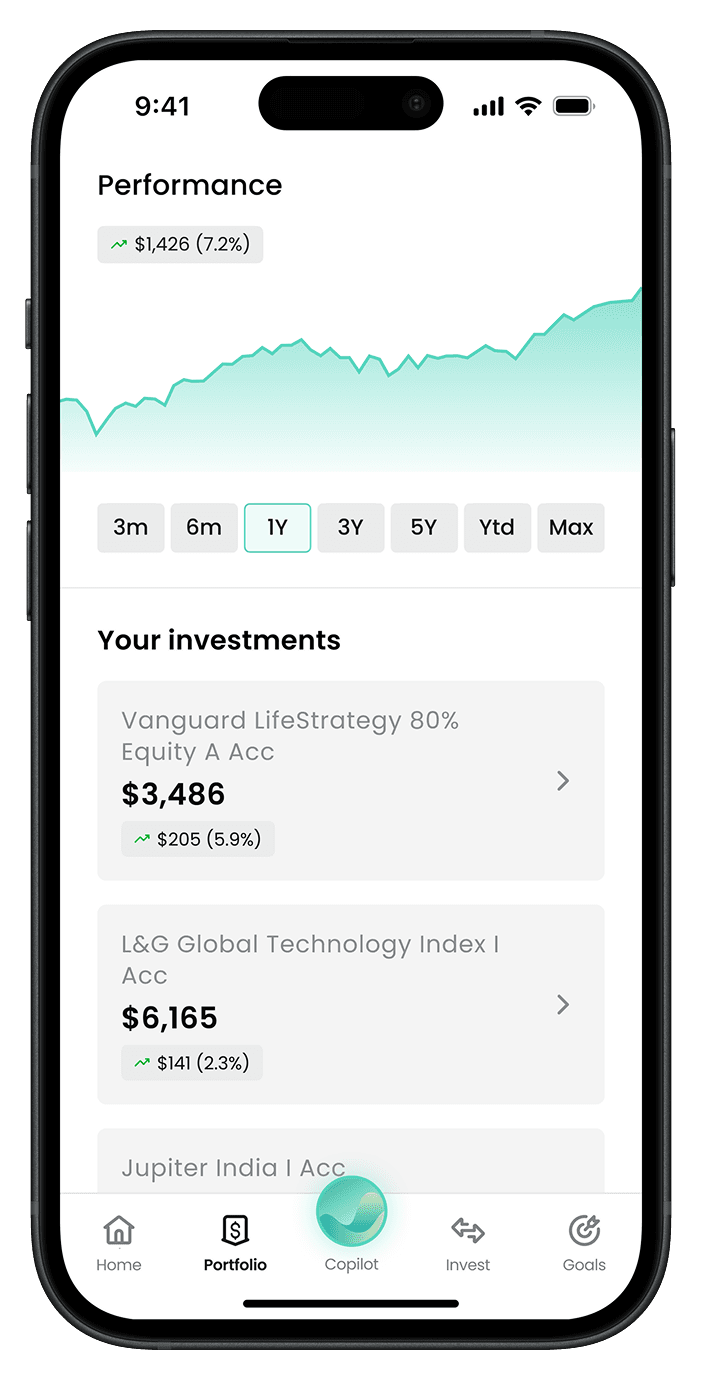Open Vanguard LifeStrategy 80% Equity investment

coord(350,780)
